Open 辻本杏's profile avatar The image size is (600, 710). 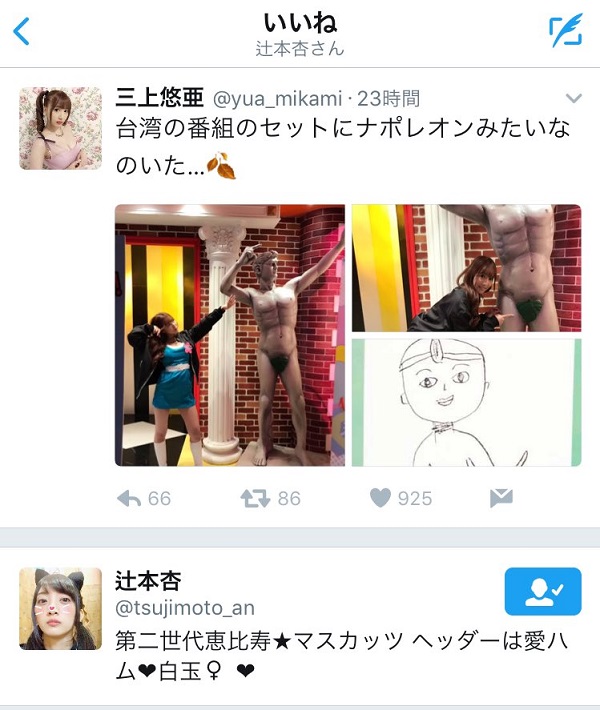[60, 609]
